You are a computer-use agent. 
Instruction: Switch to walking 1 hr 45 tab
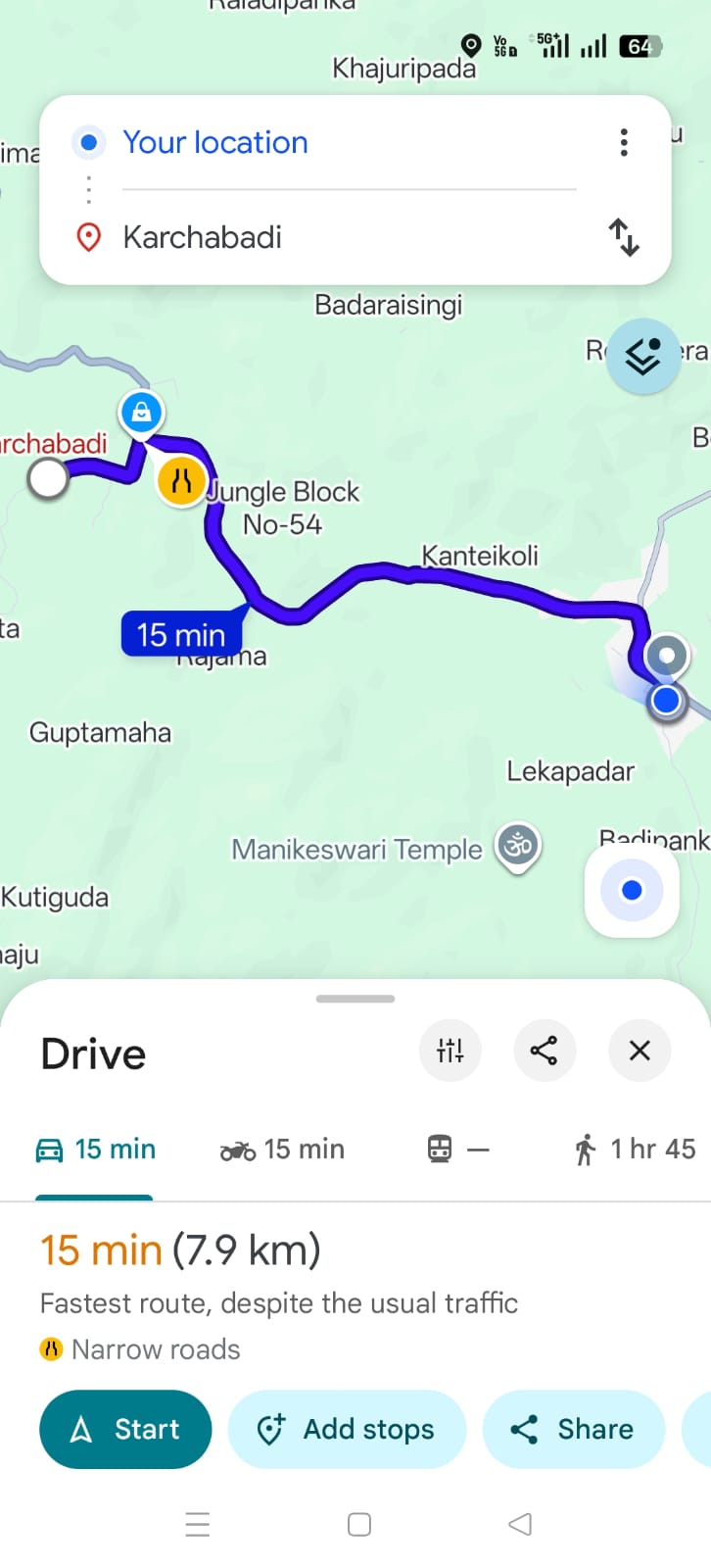[636, 1149]
